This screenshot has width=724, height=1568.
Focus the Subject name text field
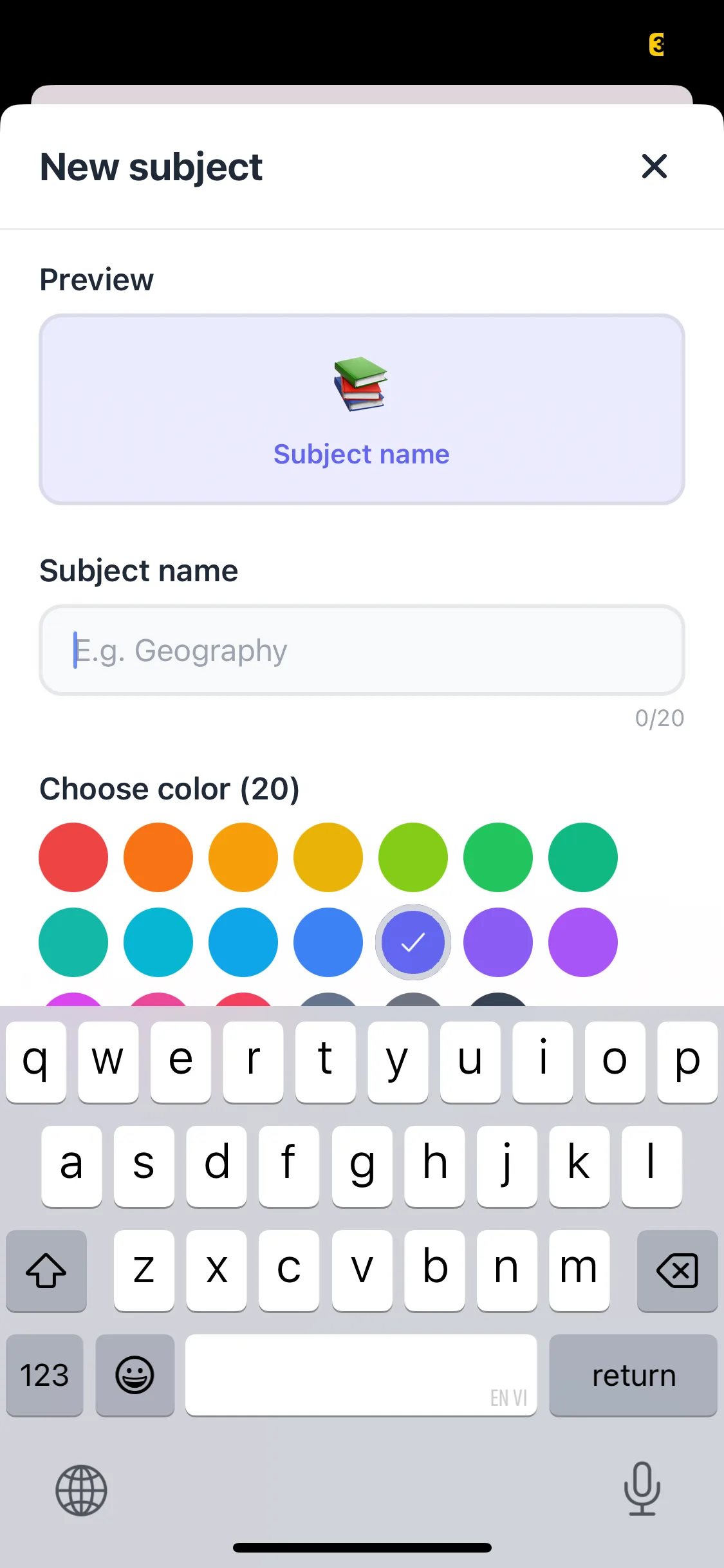[362, 650]
